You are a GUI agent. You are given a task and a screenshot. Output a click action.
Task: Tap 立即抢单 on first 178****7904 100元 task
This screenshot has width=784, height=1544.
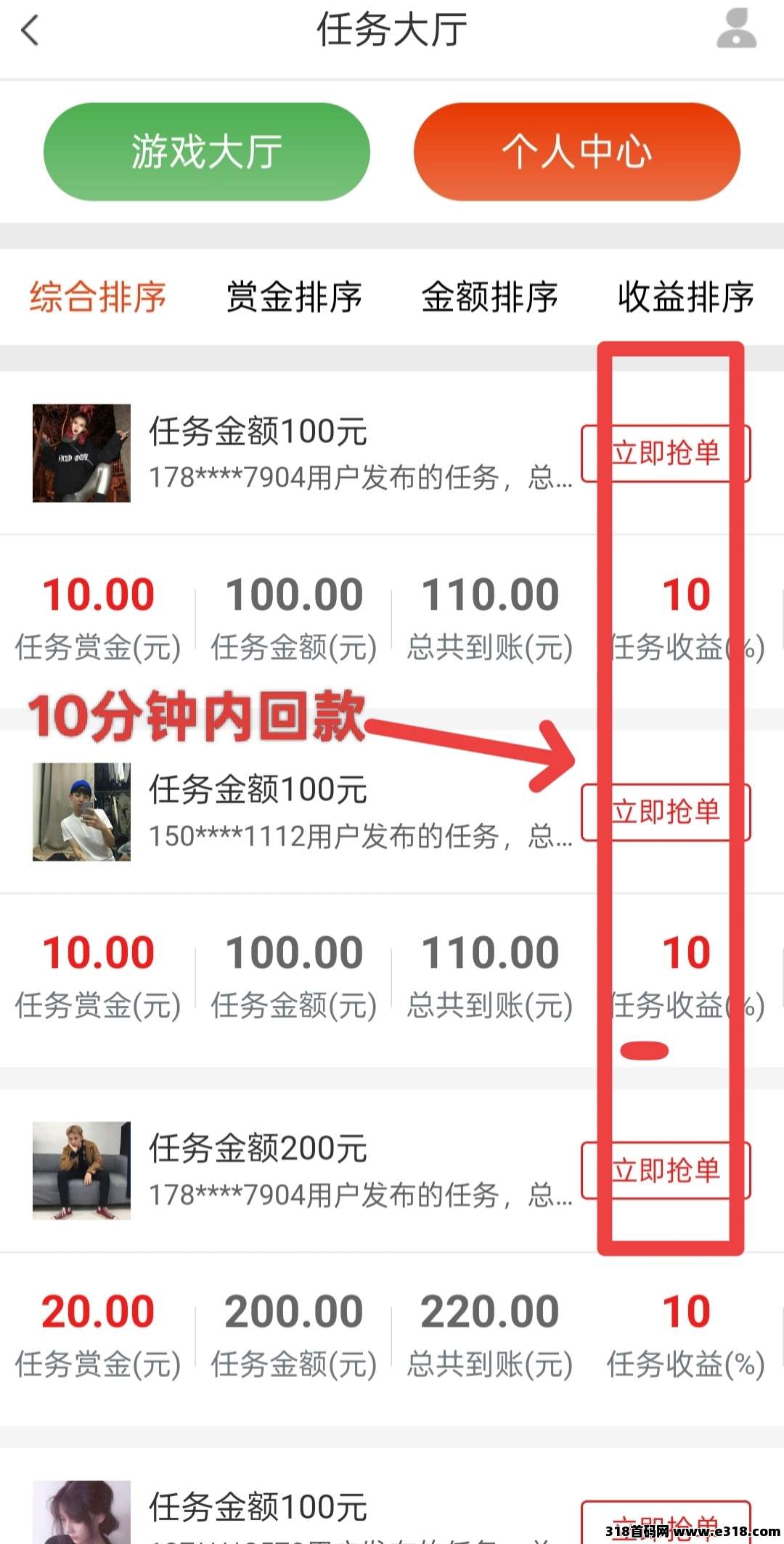pos(665,454)
